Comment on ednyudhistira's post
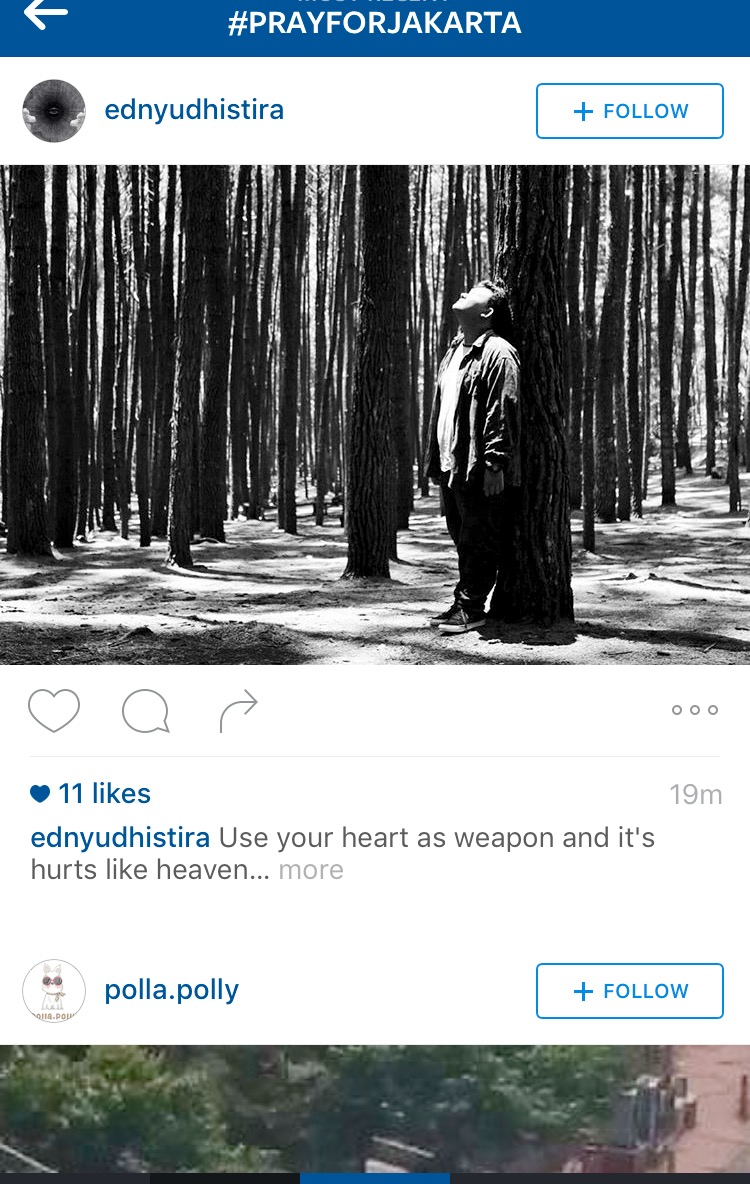Viewport: 750px width, 1184px height. pos(145,711)
